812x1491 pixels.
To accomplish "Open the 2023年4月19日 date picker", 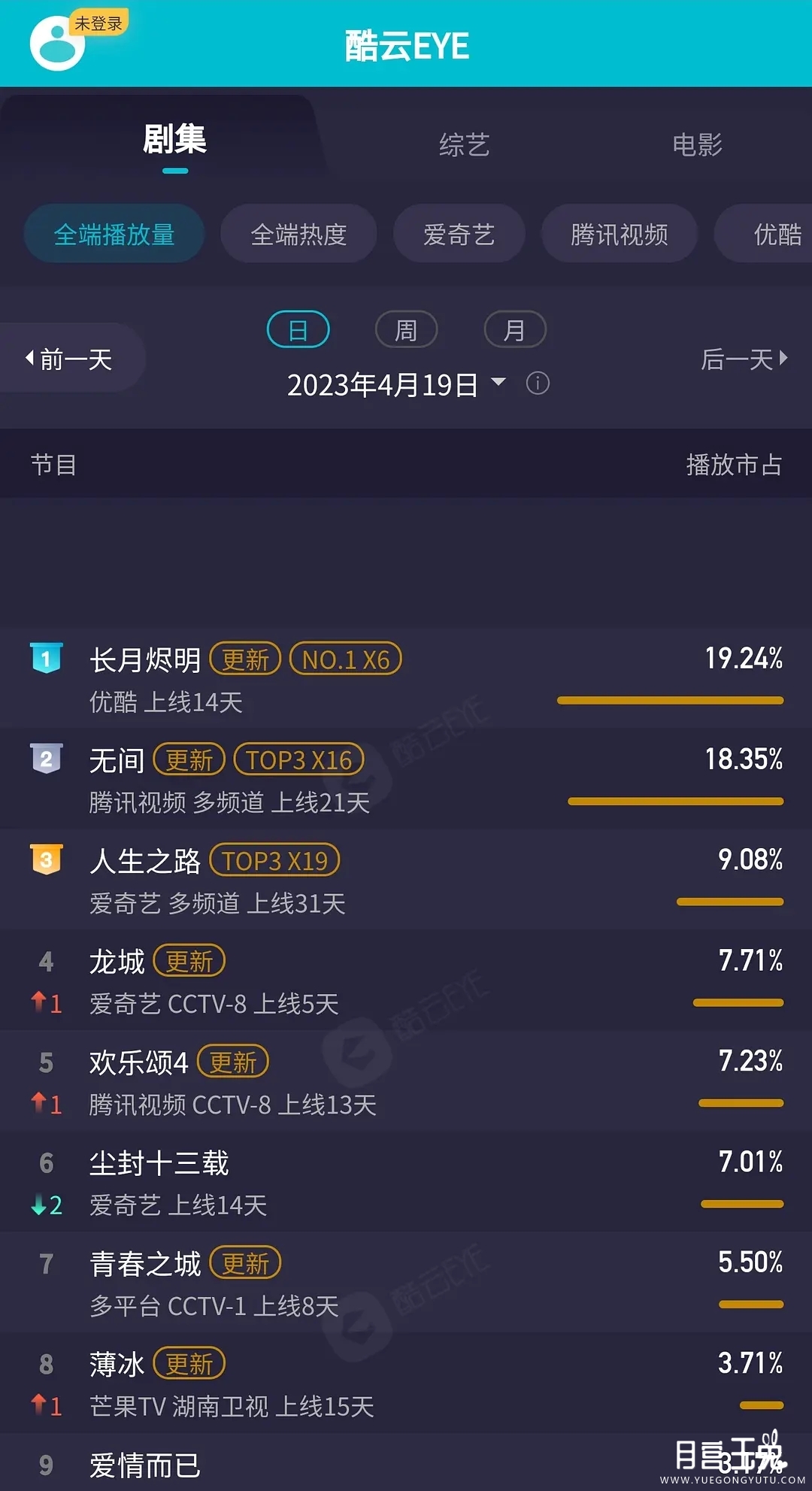I will click(395, 385).
